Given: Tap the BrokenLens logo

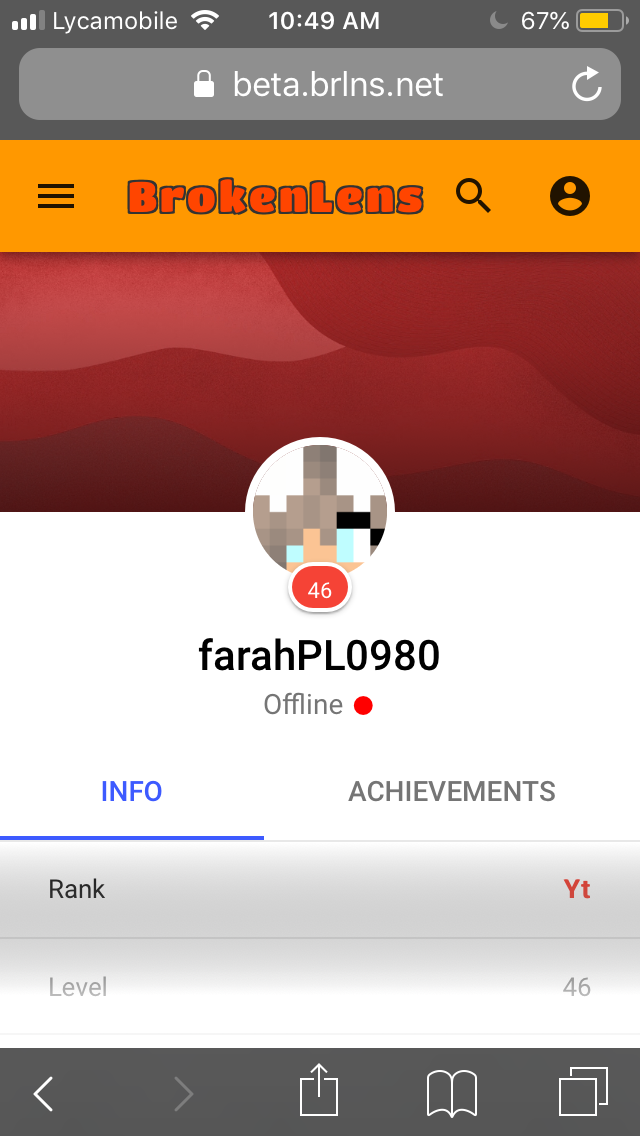Looking at the screenshot, I should (x=275, y=197).
